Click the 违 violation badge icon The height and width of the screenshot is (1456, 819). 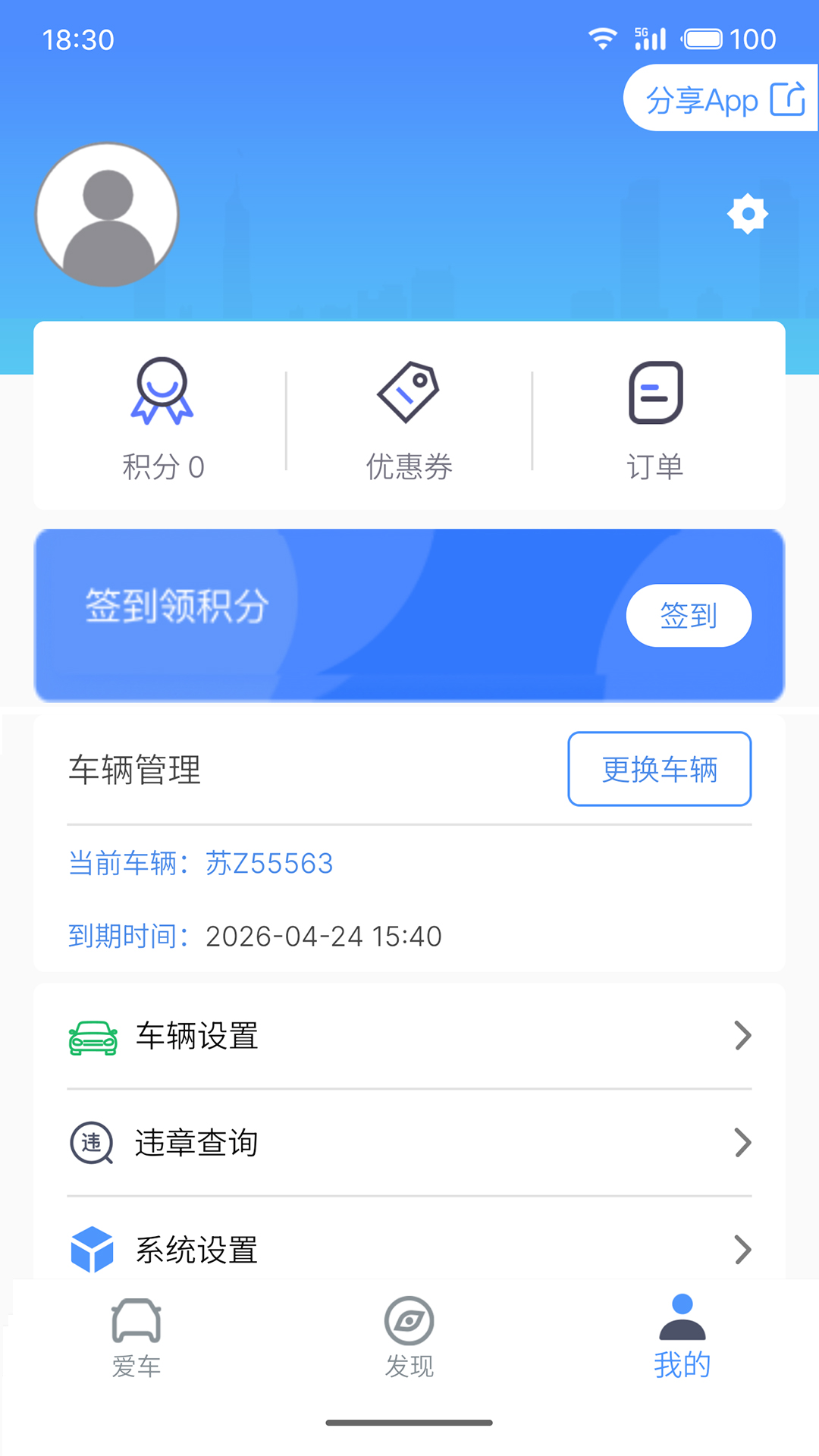coord(90,1144)
